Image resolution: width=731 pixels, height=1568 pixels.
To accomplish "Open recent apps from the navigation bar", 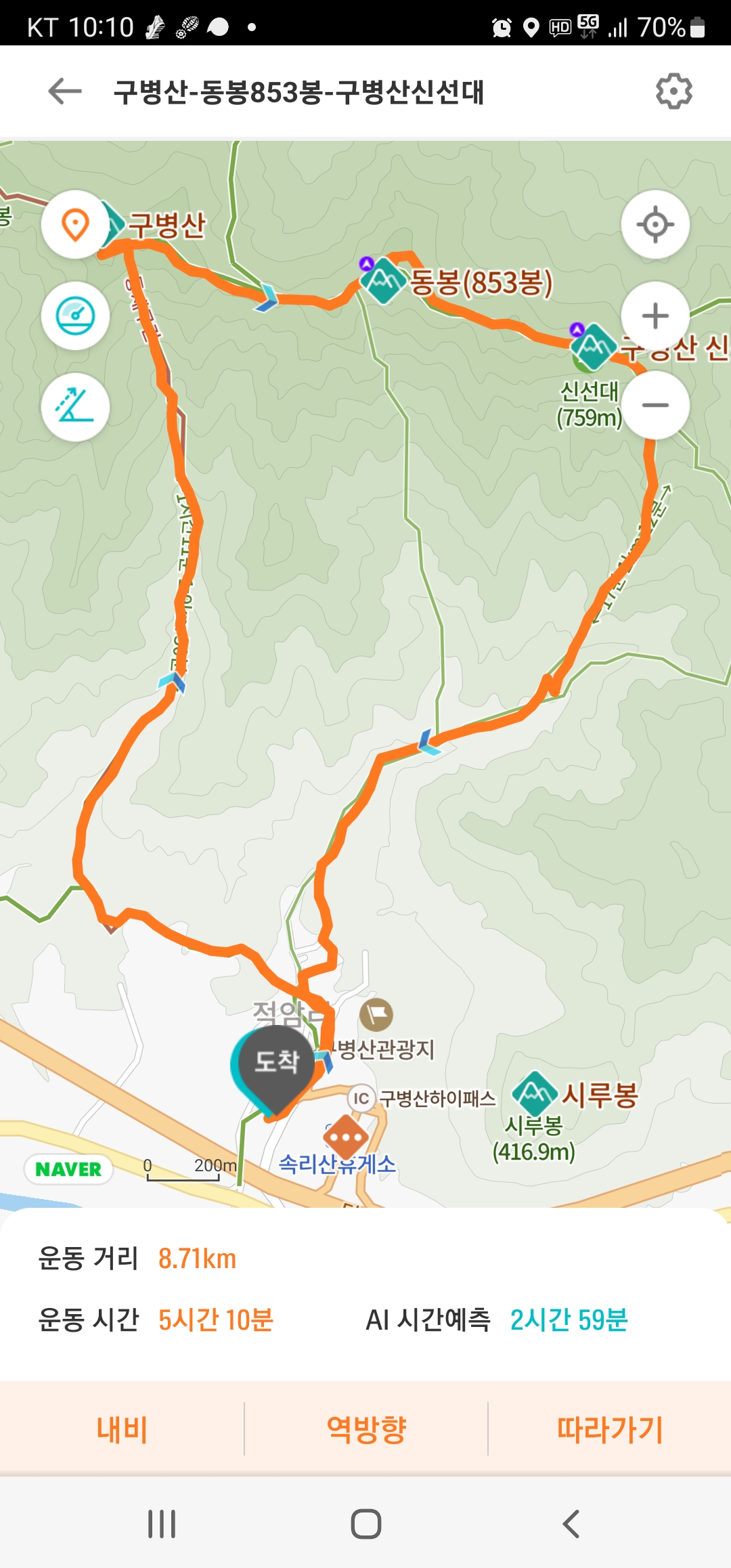I will coord(162,1523).
